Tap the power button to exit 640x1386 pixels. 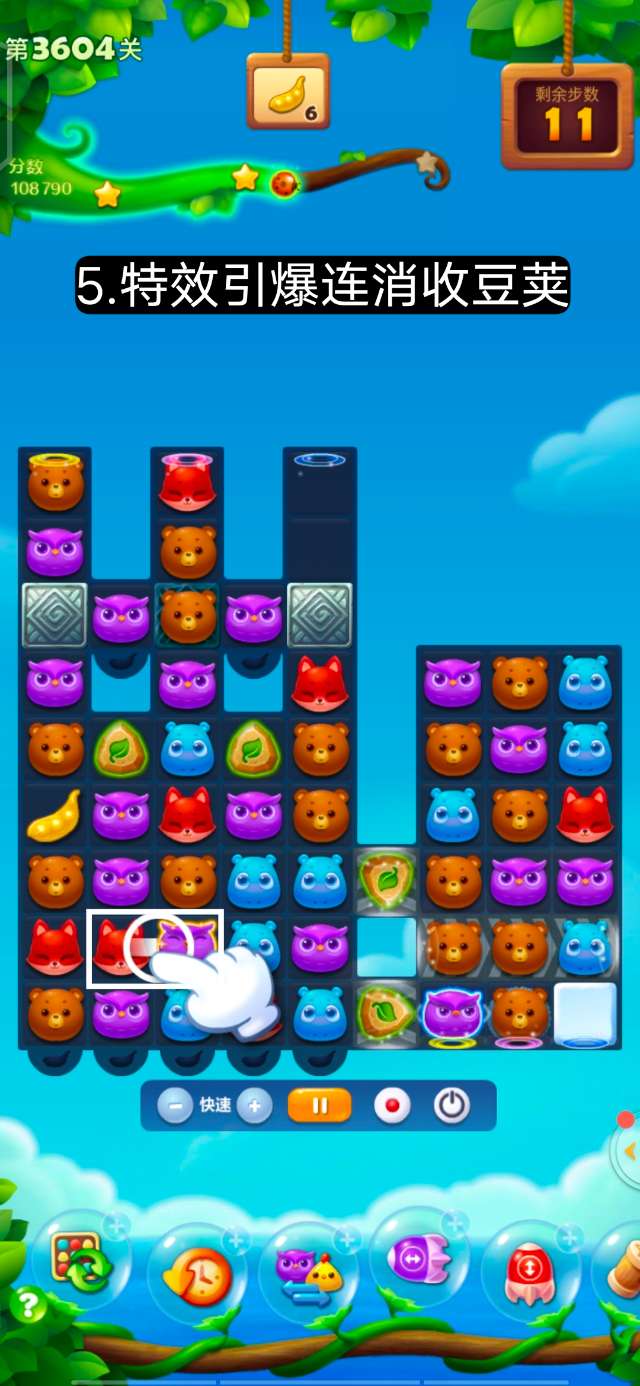pos(452,1106)
